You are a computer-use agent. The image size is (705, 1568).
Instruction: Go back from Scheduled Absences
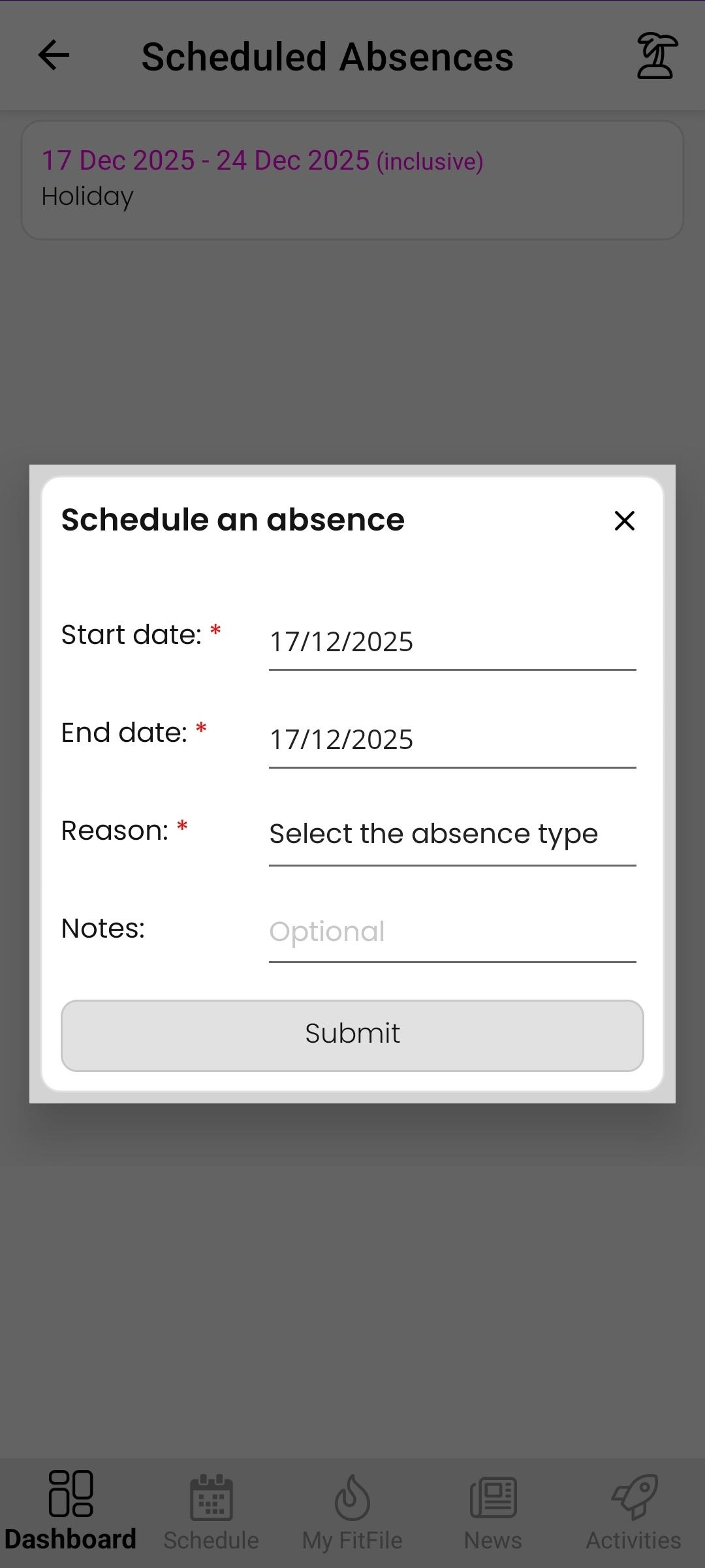pos(54,55)
